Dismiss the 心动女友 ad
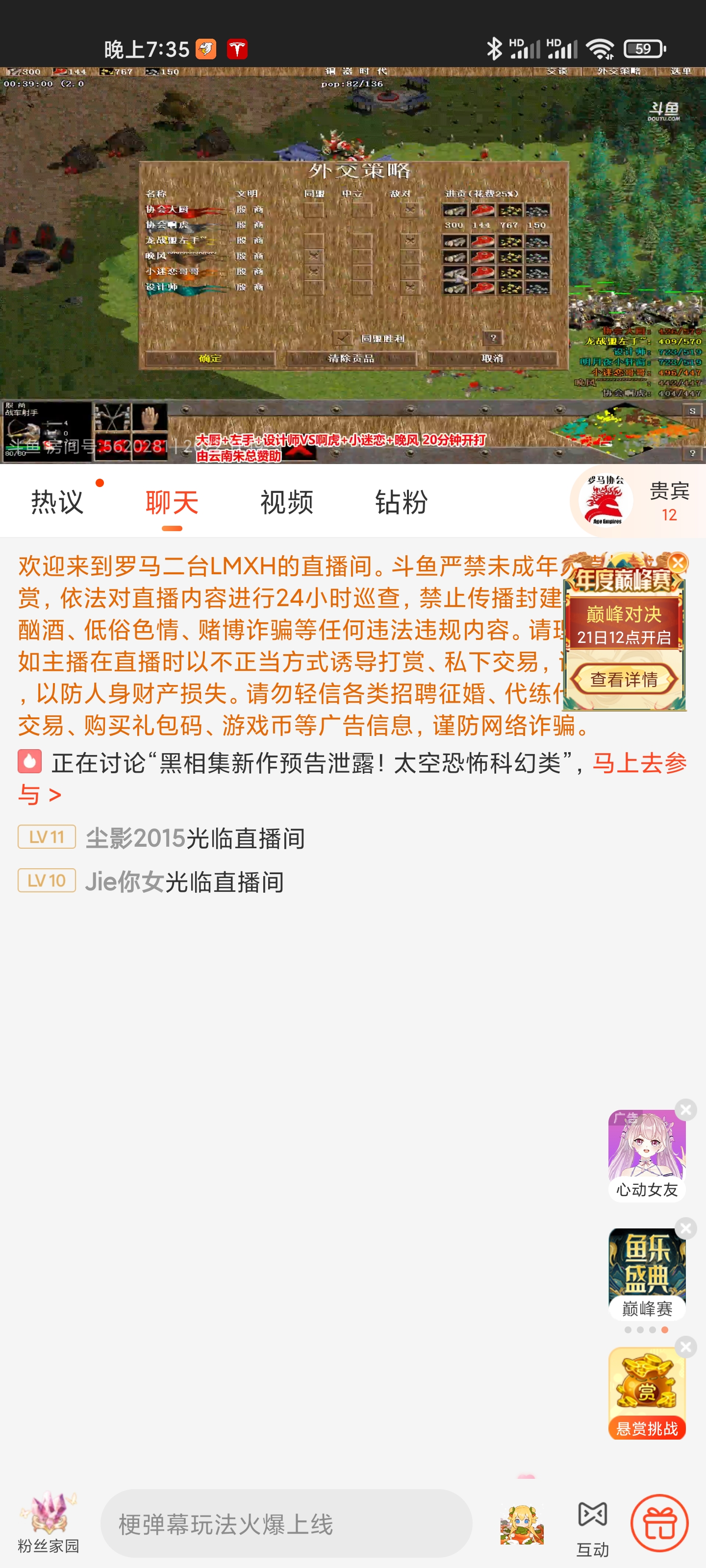The image size is (706, 1568). [685, 1109]
